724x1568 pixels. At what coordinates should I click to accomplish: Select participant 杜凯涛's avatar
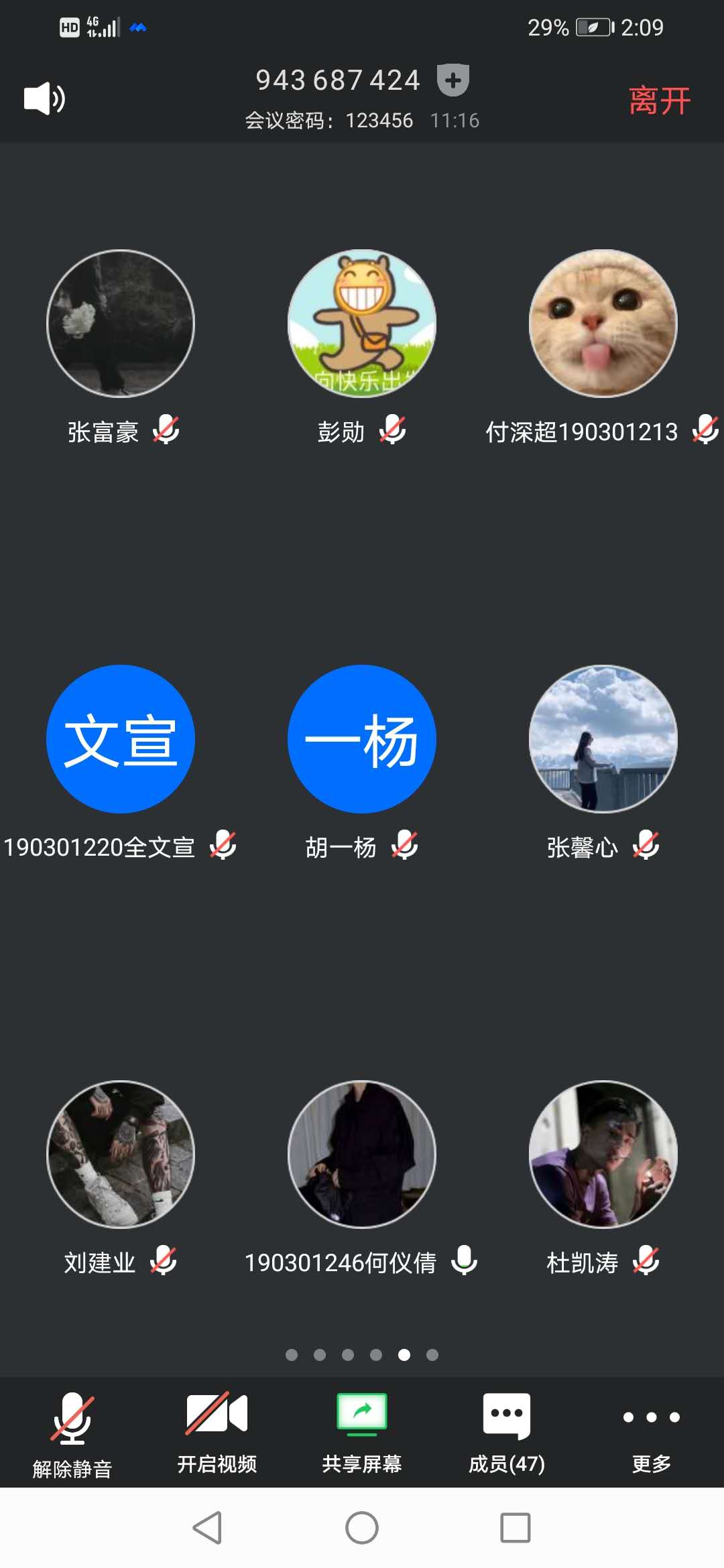click(603, 1155)
